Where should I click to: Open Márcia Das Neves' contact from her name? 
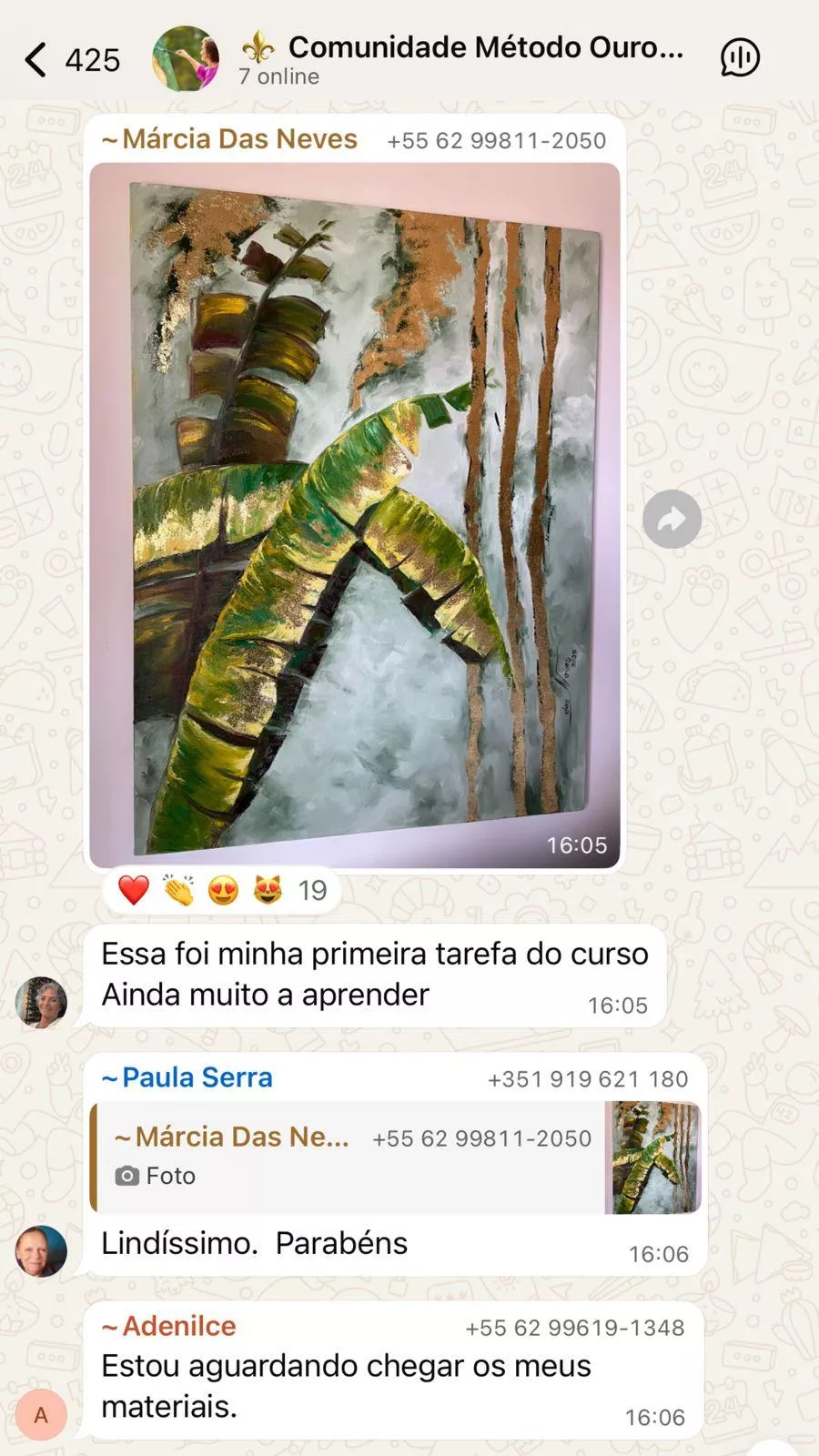coord(238,139)
